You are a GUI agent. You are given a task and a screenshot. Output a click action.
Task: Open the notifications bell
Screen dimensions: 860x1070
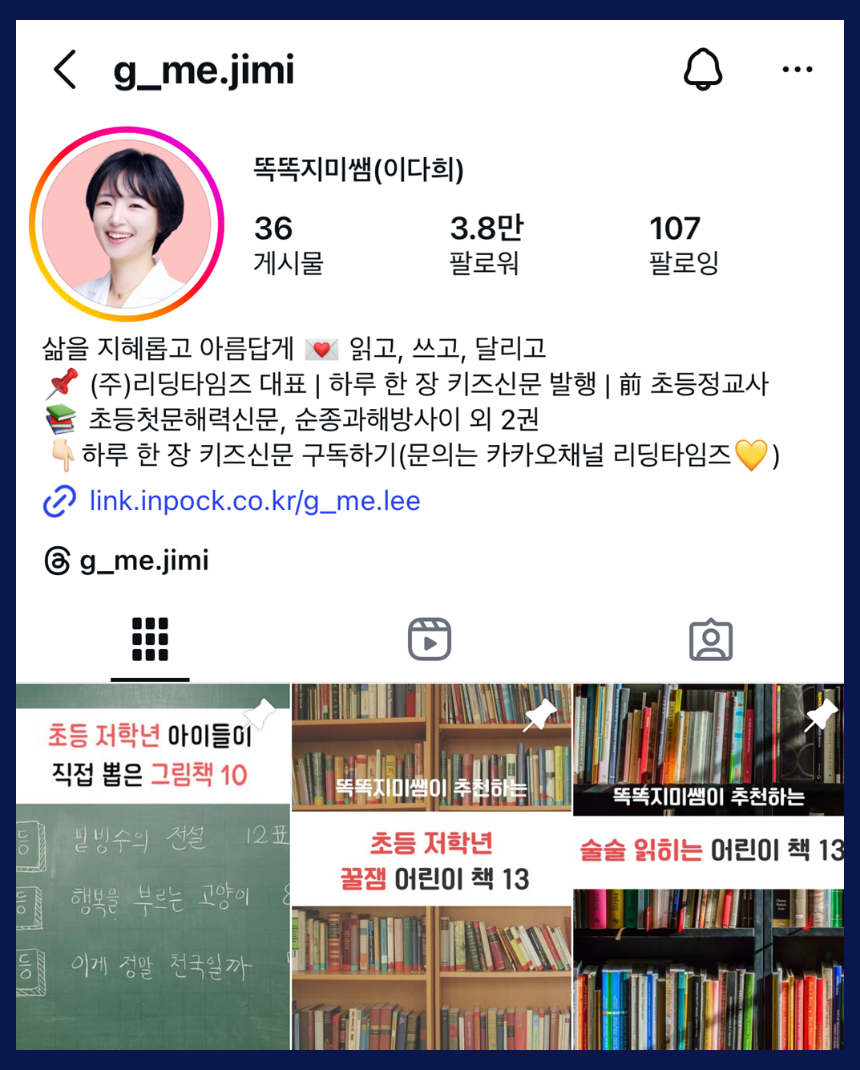point(702,69)
